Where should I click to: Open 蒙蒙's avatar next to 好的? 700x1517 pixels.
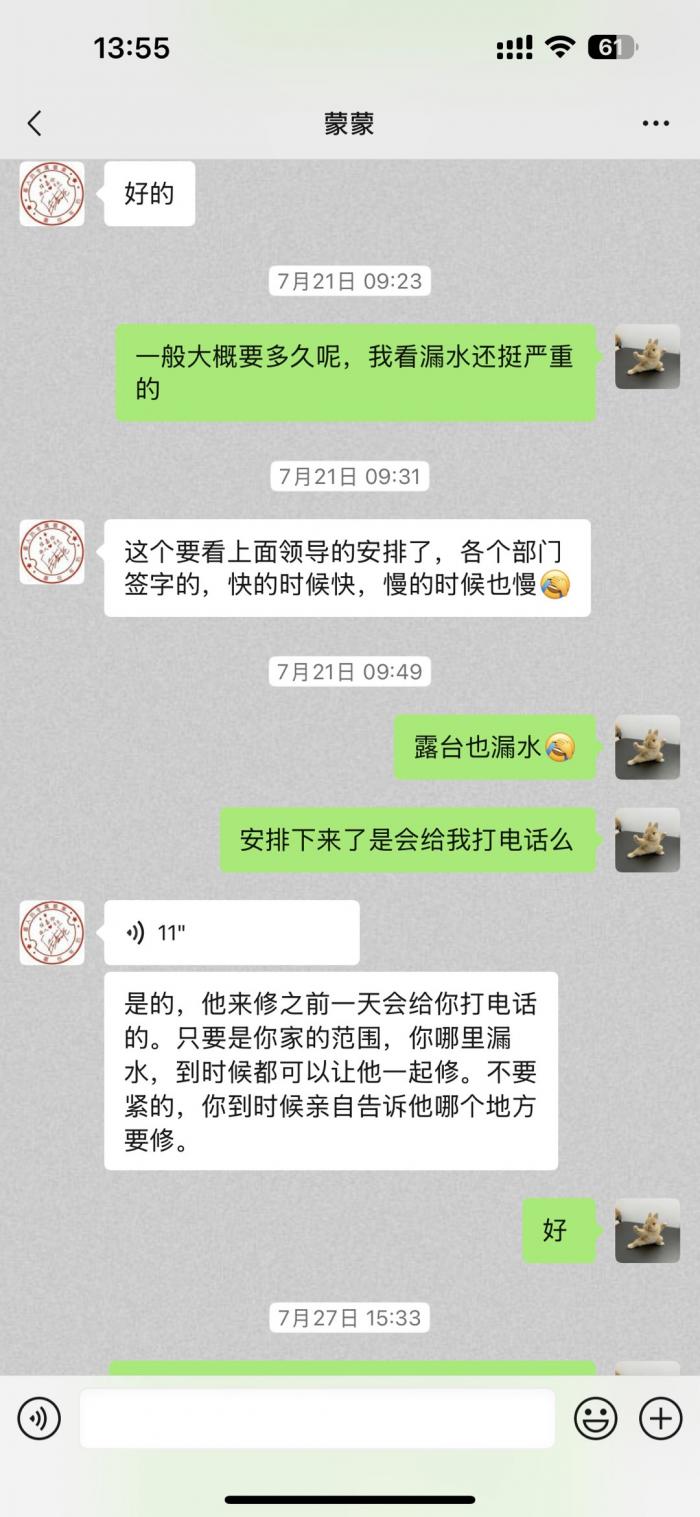(52, 193)
